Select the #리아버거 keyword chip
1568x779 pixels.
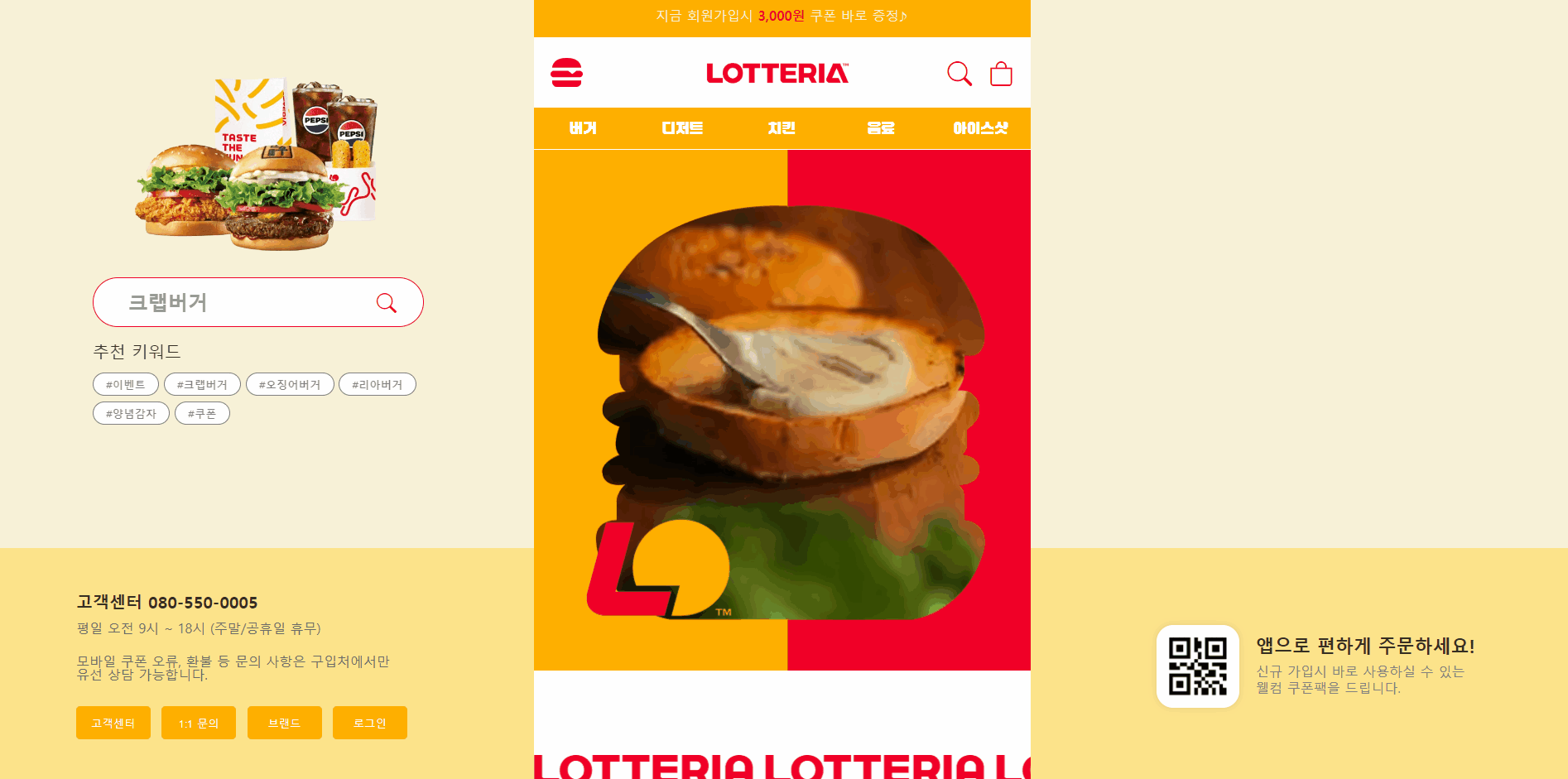378,384
